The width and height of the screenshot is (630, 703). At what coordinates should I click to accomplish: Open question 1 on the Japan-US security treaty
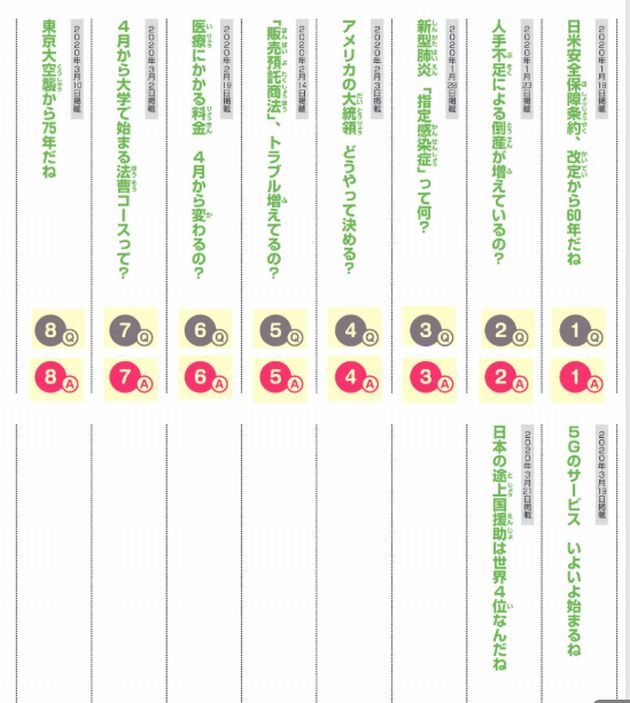579,331
